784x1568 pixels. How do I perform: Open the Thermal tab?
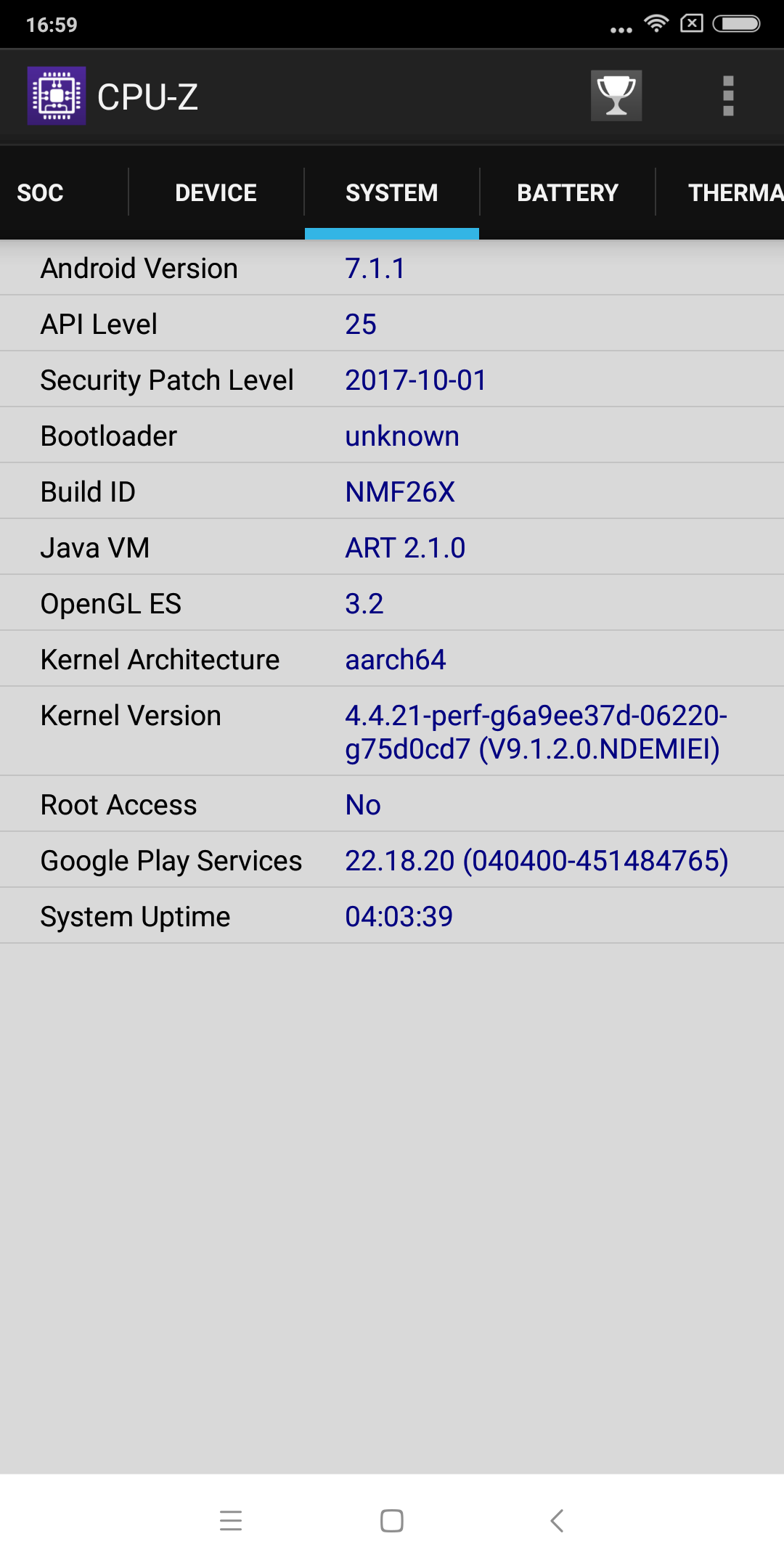pyautogui.click(x=733, y=193)
